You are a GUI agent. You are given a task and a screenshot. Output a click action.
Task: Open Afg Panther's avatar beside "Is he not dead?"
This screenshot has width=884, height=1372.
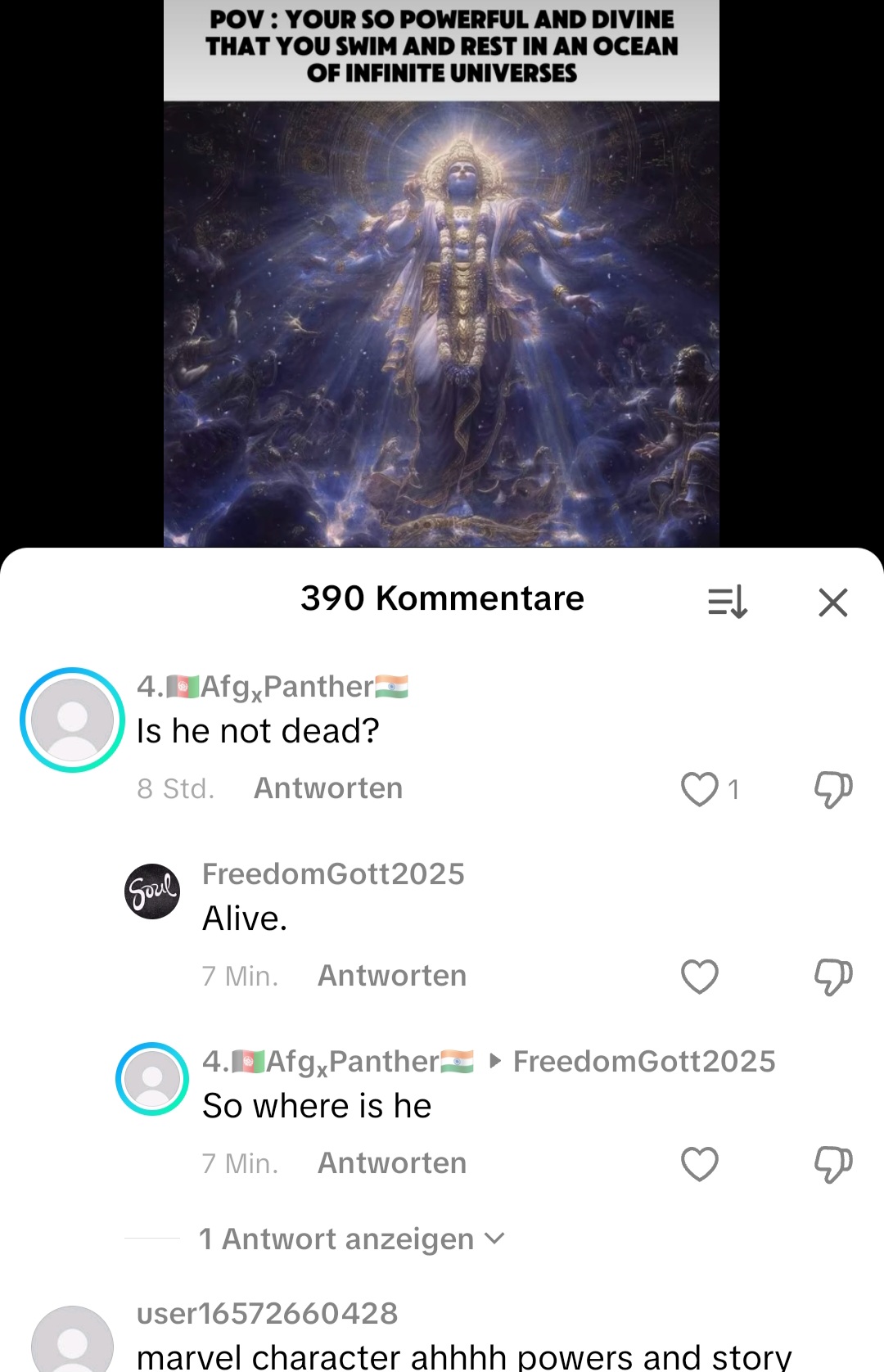coord(72,720)
